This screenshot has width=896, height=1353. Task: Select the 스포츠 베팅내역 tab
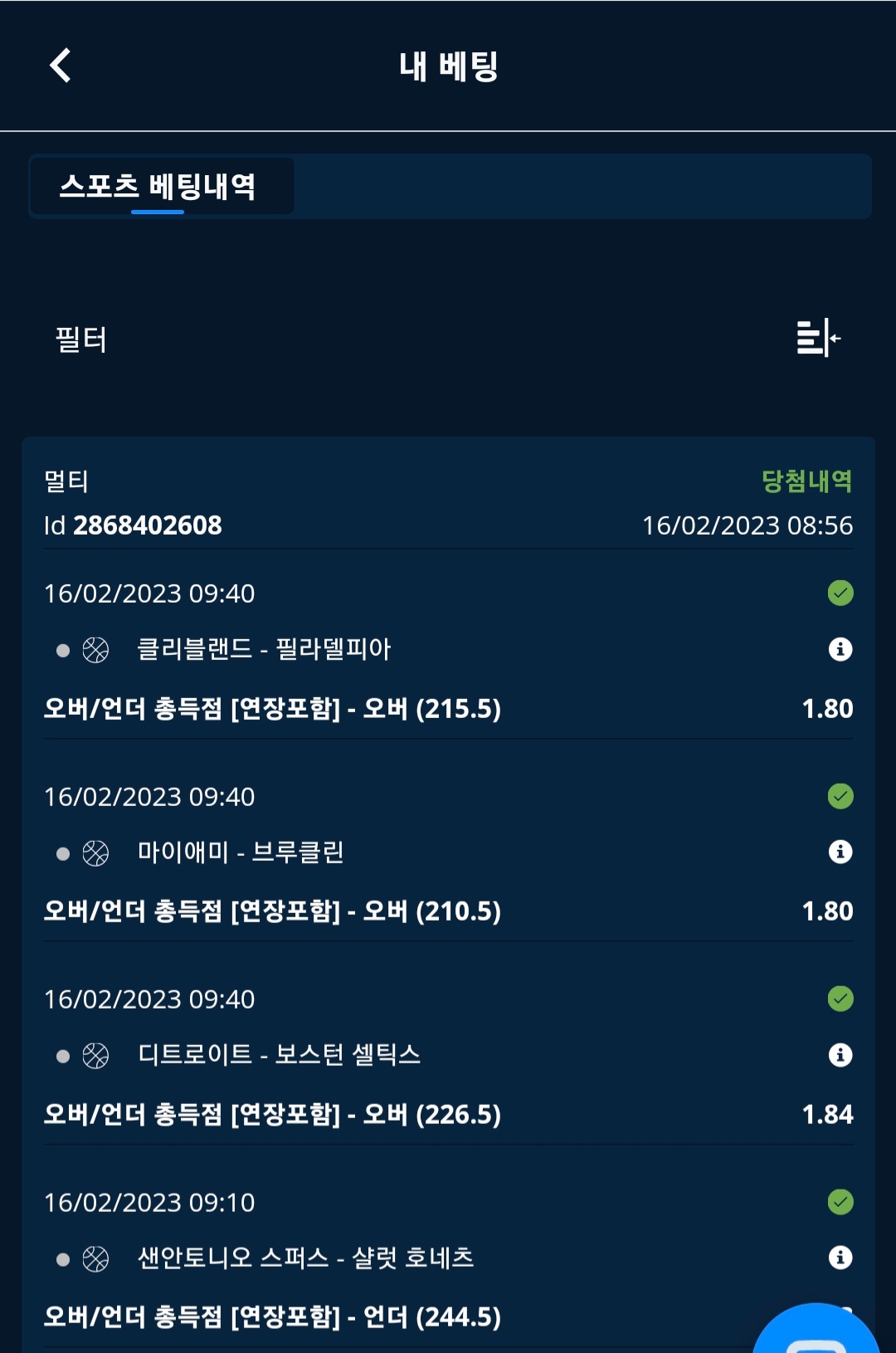158,187
